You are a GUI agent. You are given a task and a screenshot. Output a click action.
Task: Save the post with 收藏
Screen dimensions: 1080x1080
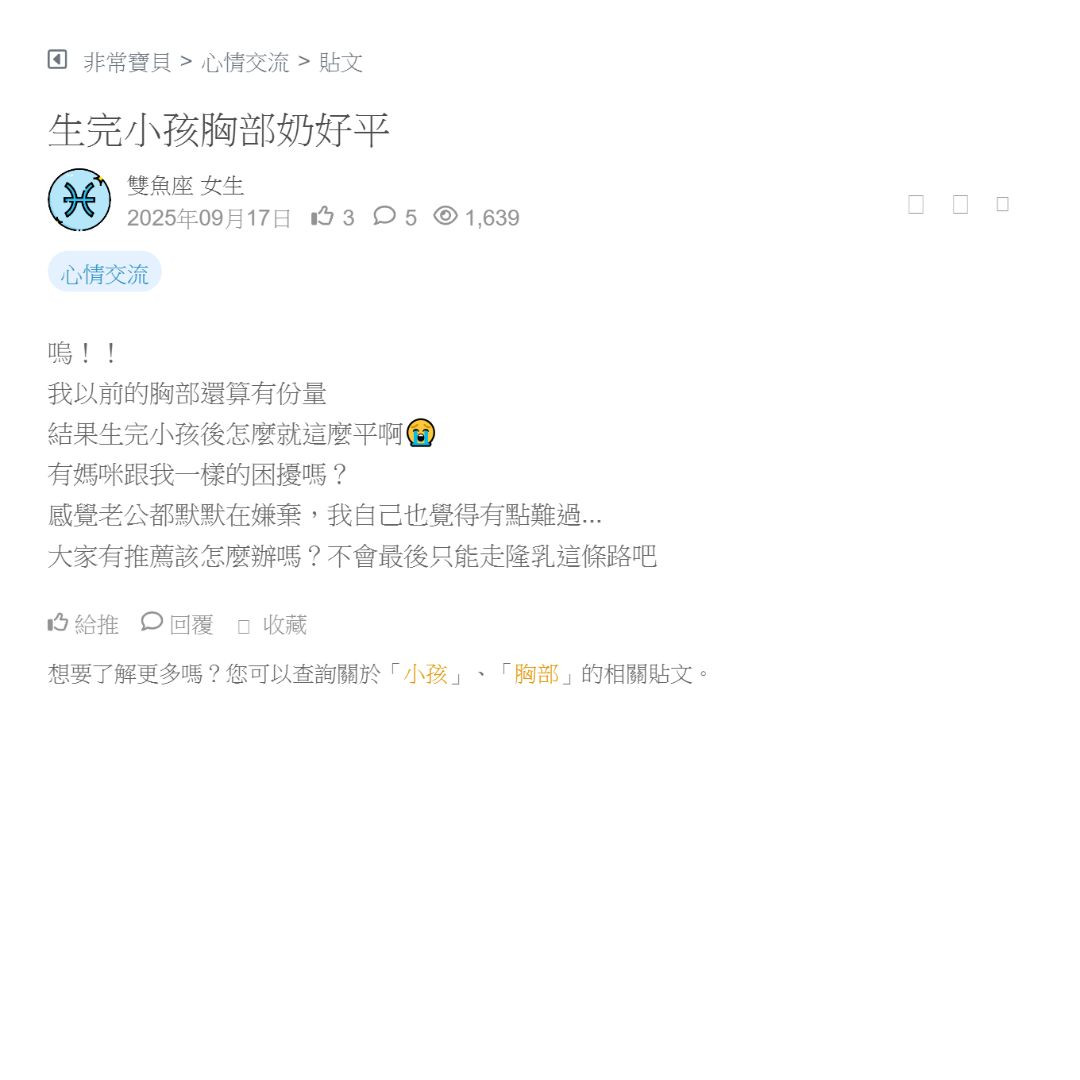pos(273,625)
